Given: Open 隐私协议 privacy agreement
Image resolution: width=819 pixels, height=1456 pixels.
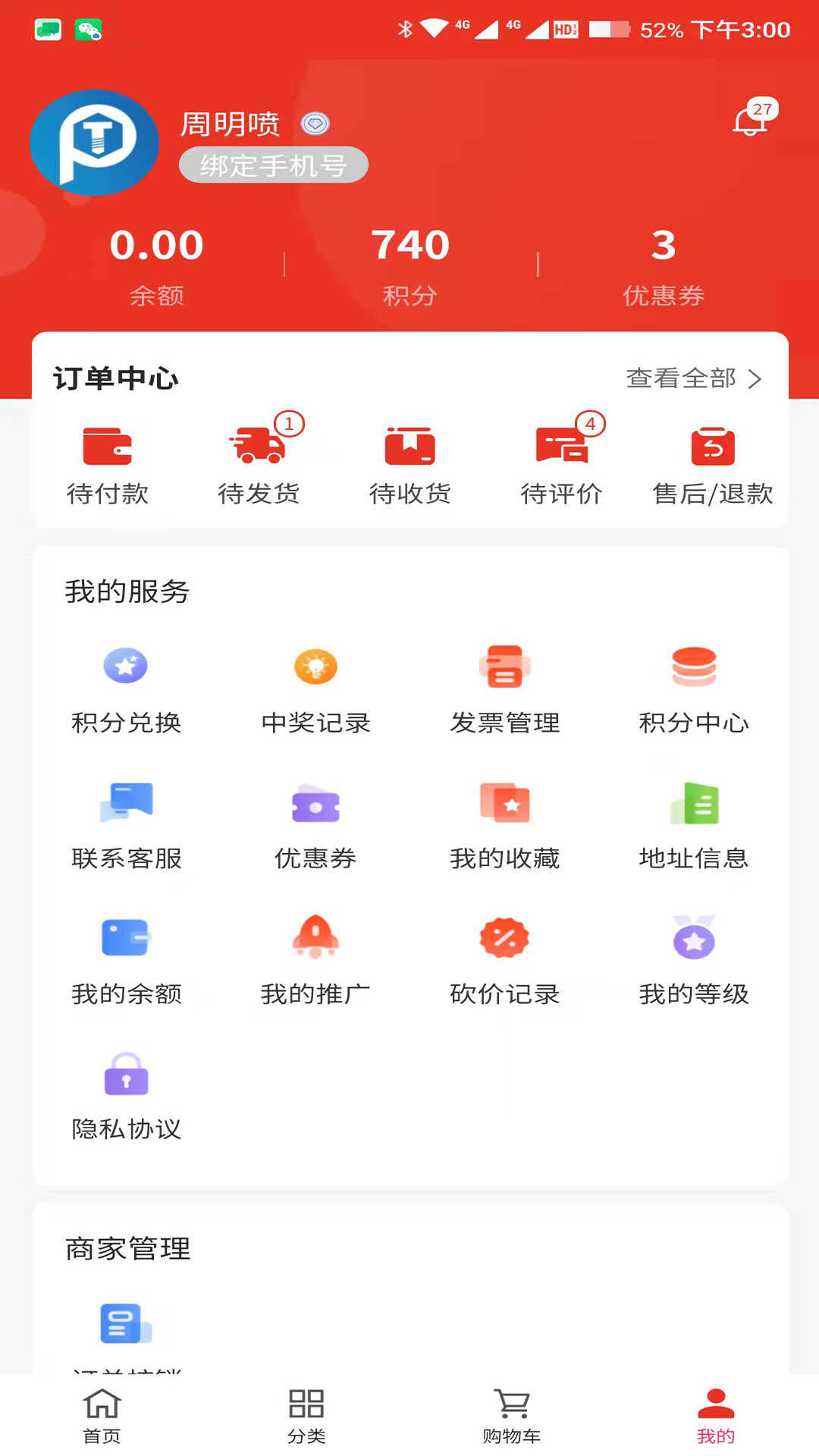Looking at the screenshot, I should pyautogui.click(x=126, y=1096).
